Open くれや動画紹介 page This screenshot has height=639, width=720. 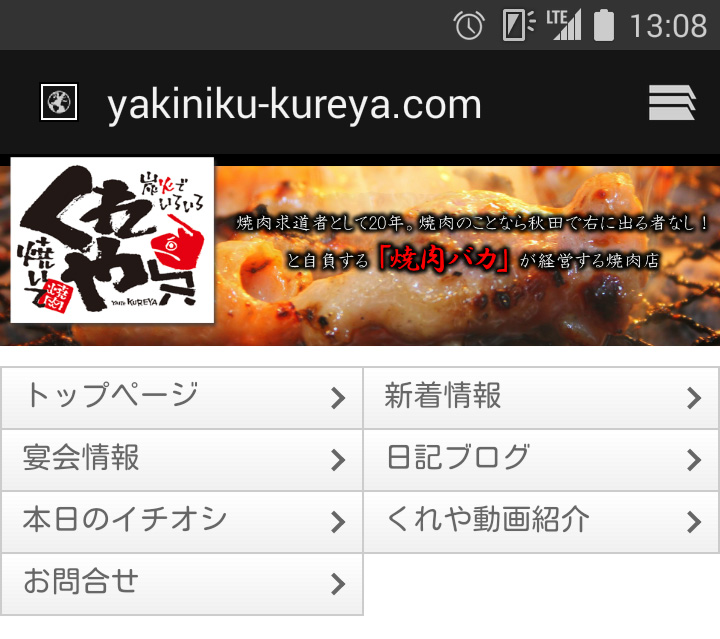pyautogui.click(x=541, y=521)
